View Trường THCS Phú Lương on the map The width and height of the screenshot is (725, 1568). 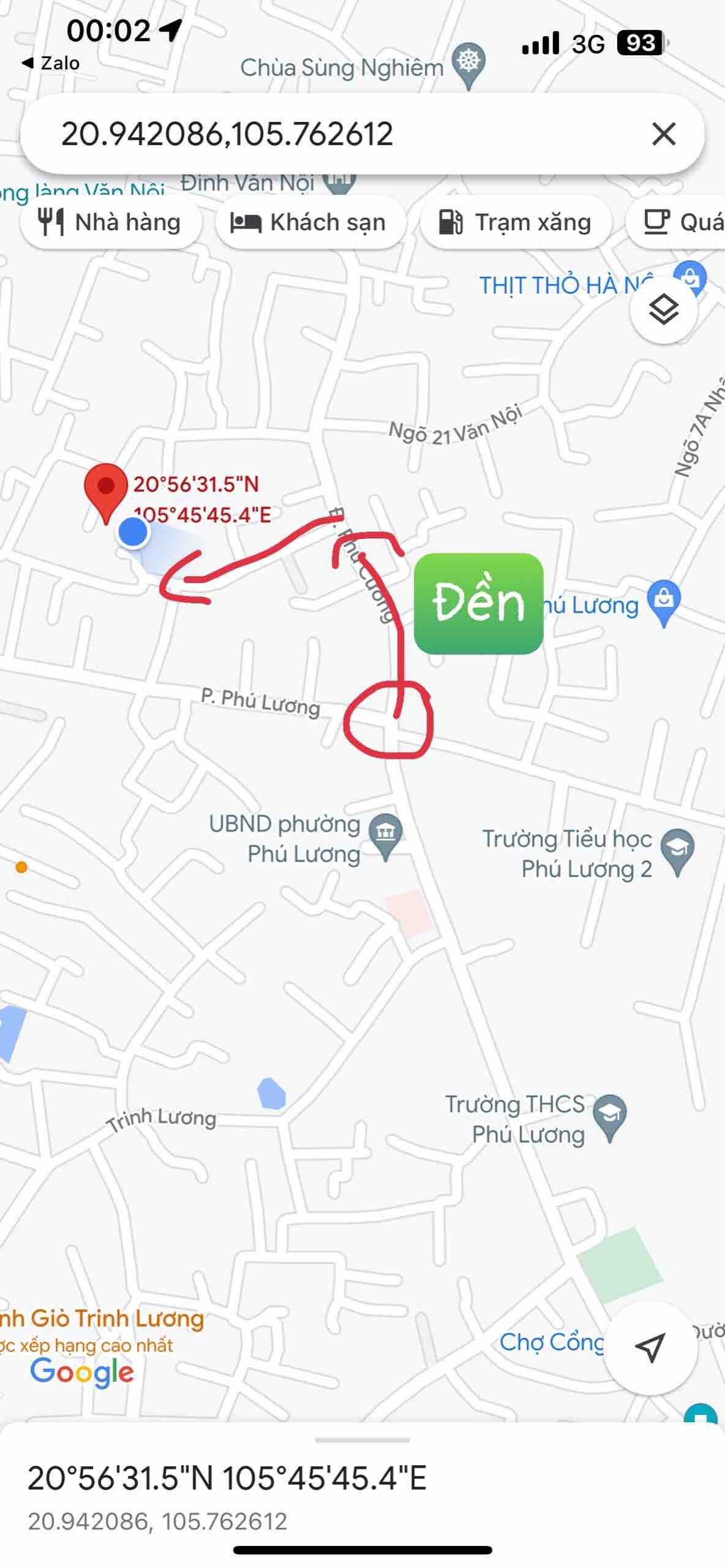click(610, 1116)
